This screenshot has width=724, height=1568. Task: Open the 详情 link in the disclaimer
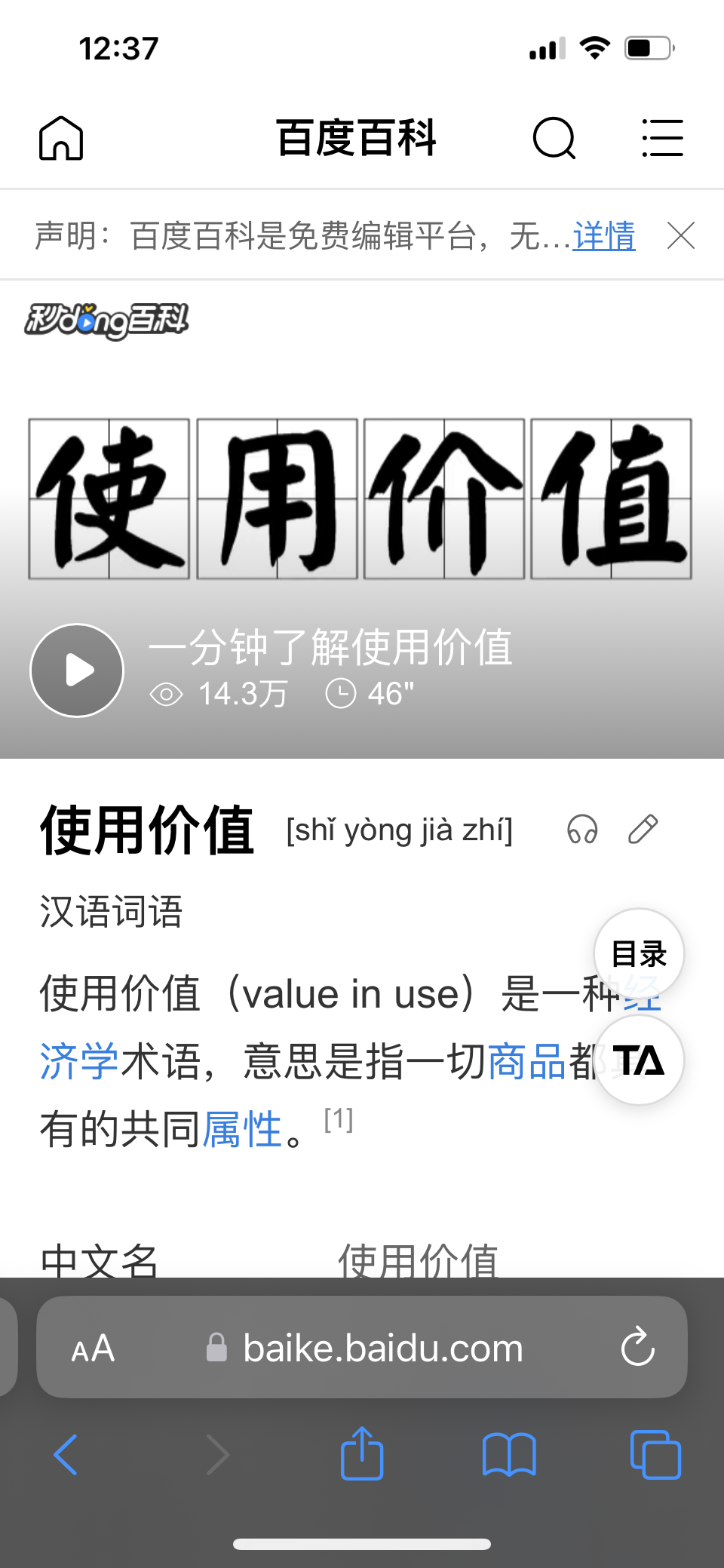pyautogui.click(x=604, y=236)
